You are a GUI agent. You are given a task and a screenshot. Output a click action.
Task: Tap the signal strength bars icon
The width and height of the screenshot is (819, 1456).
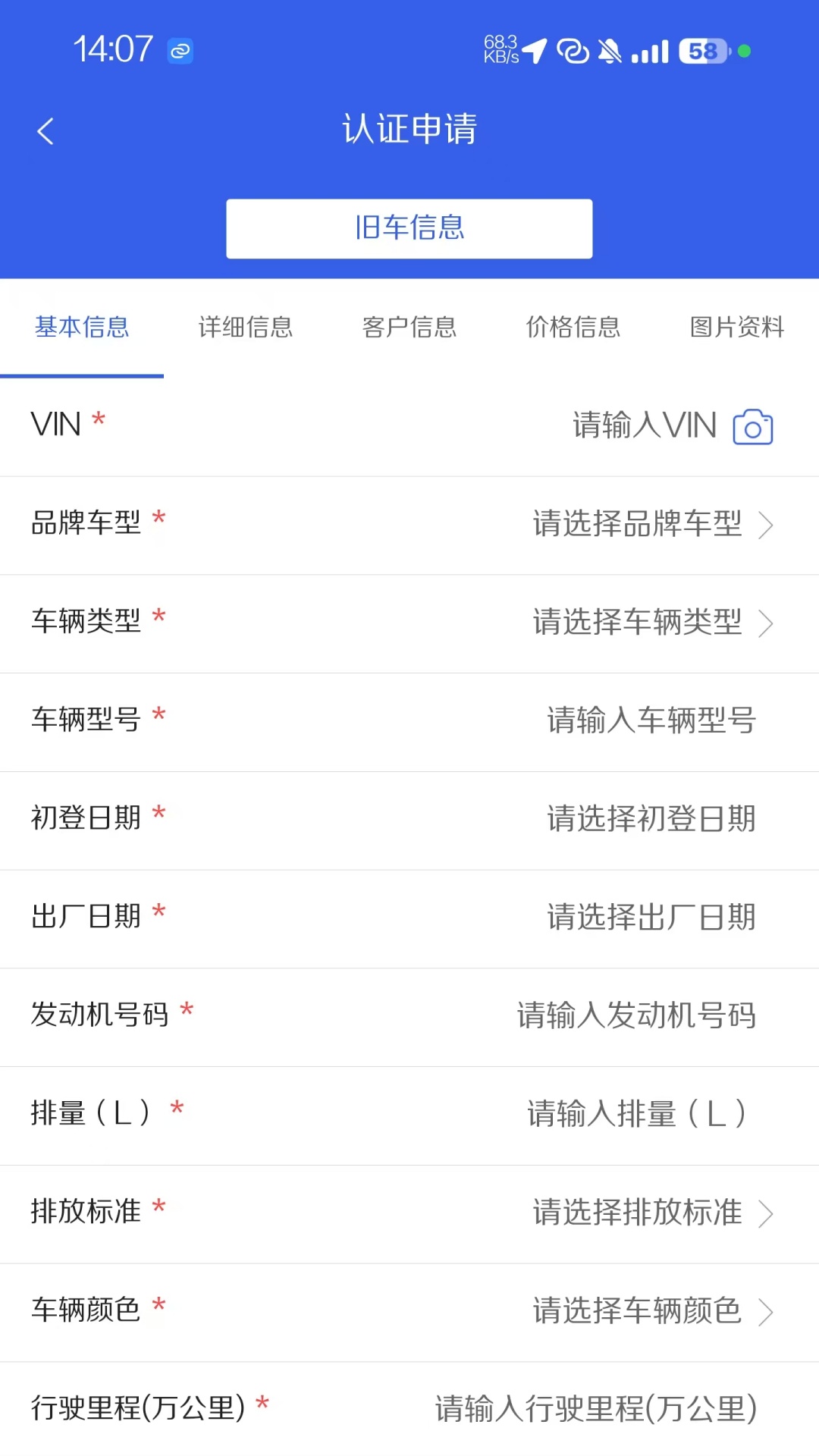pos(649,50)
